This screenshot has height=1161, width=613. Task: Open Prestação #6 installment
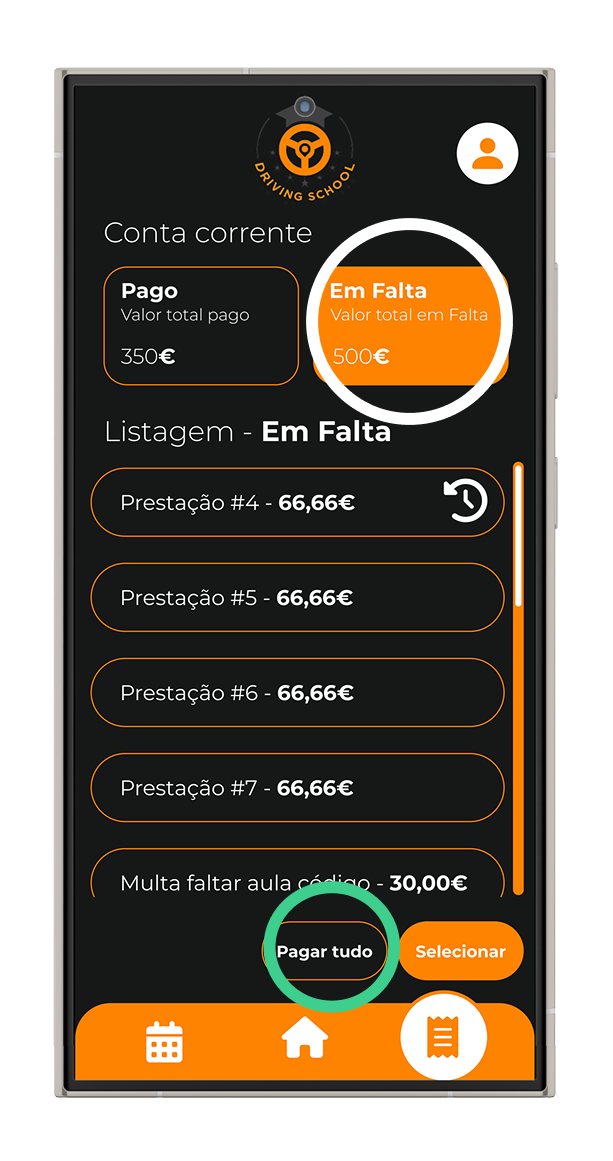click(x=297, y=692)
